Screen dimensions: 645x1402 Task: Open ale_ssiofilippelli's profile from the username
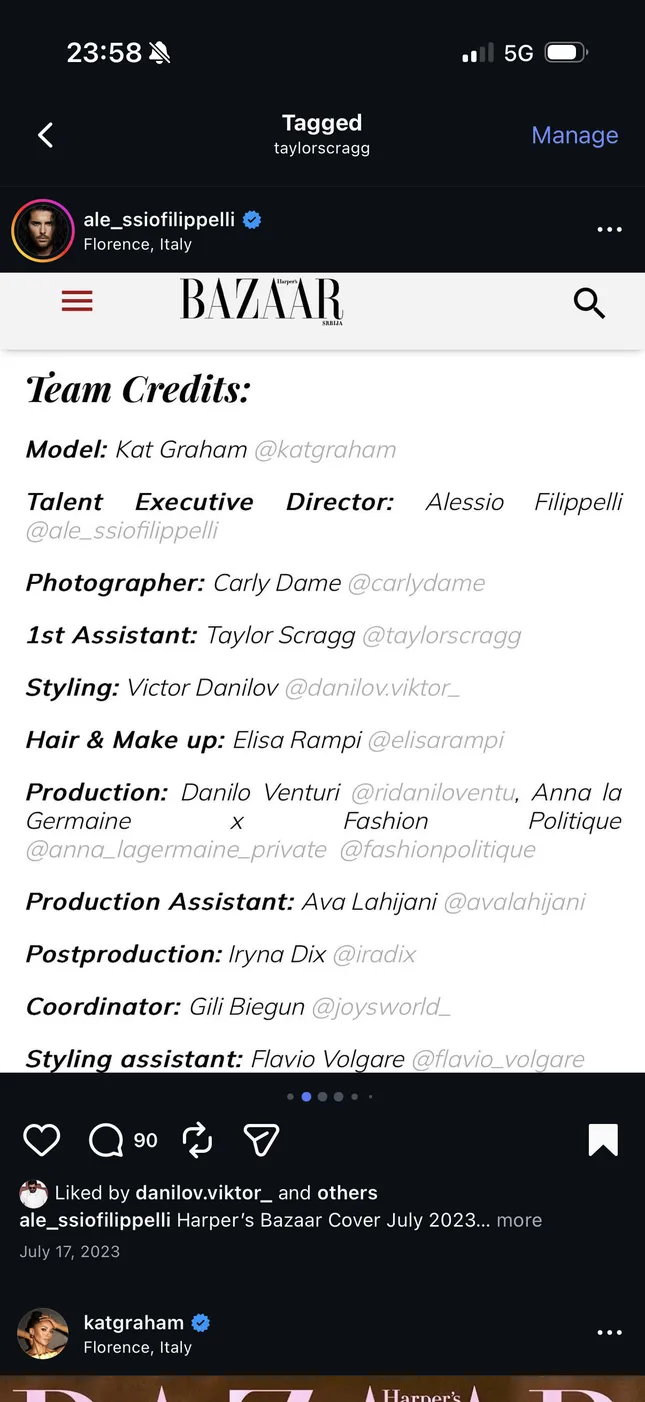pyautogui.click(x=160, y=219)
